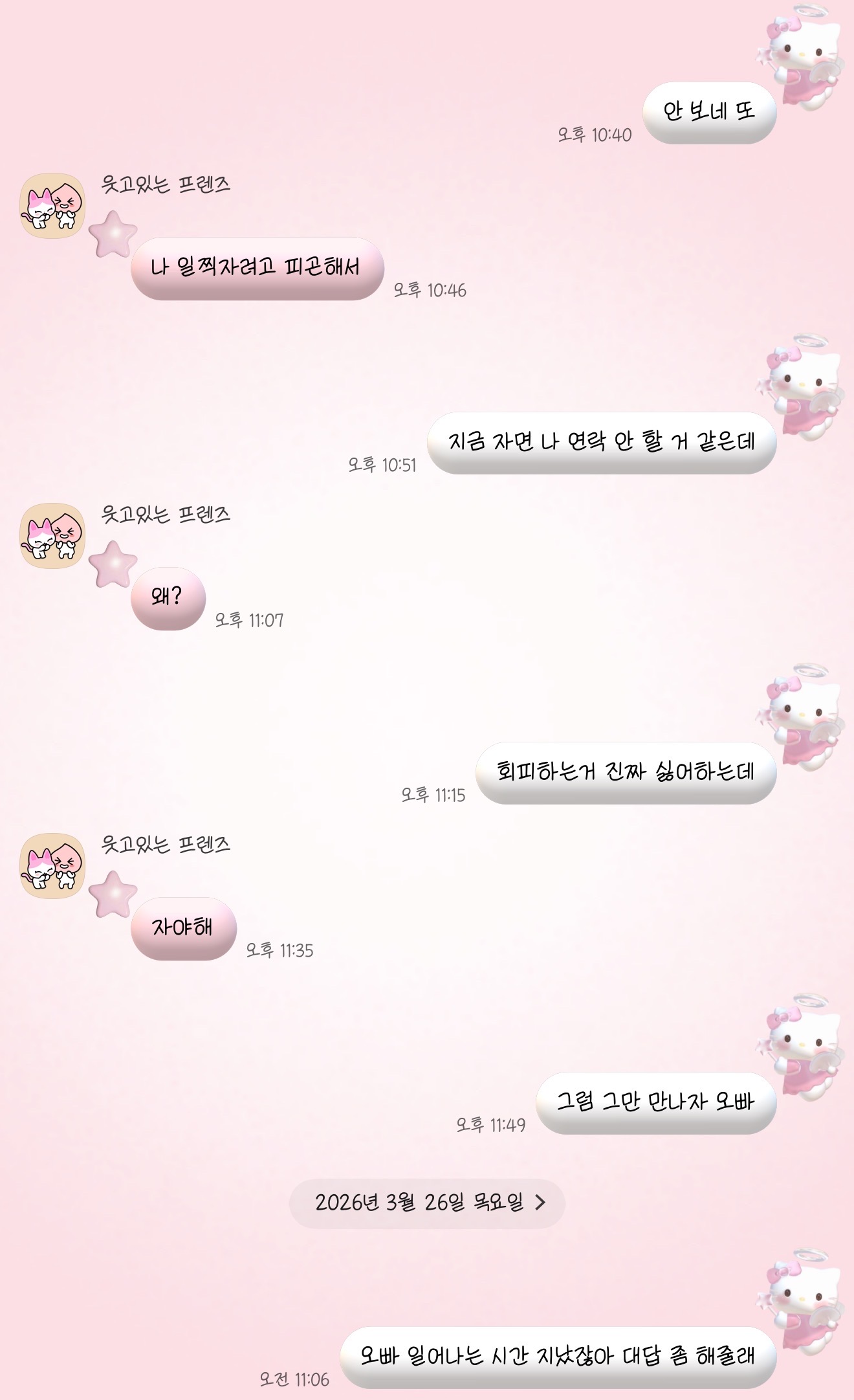854x1400 pixels.
Task: Open sender's profile picture above '나 일찍자려고 피곤해서'
Action: tap(53, 205)
